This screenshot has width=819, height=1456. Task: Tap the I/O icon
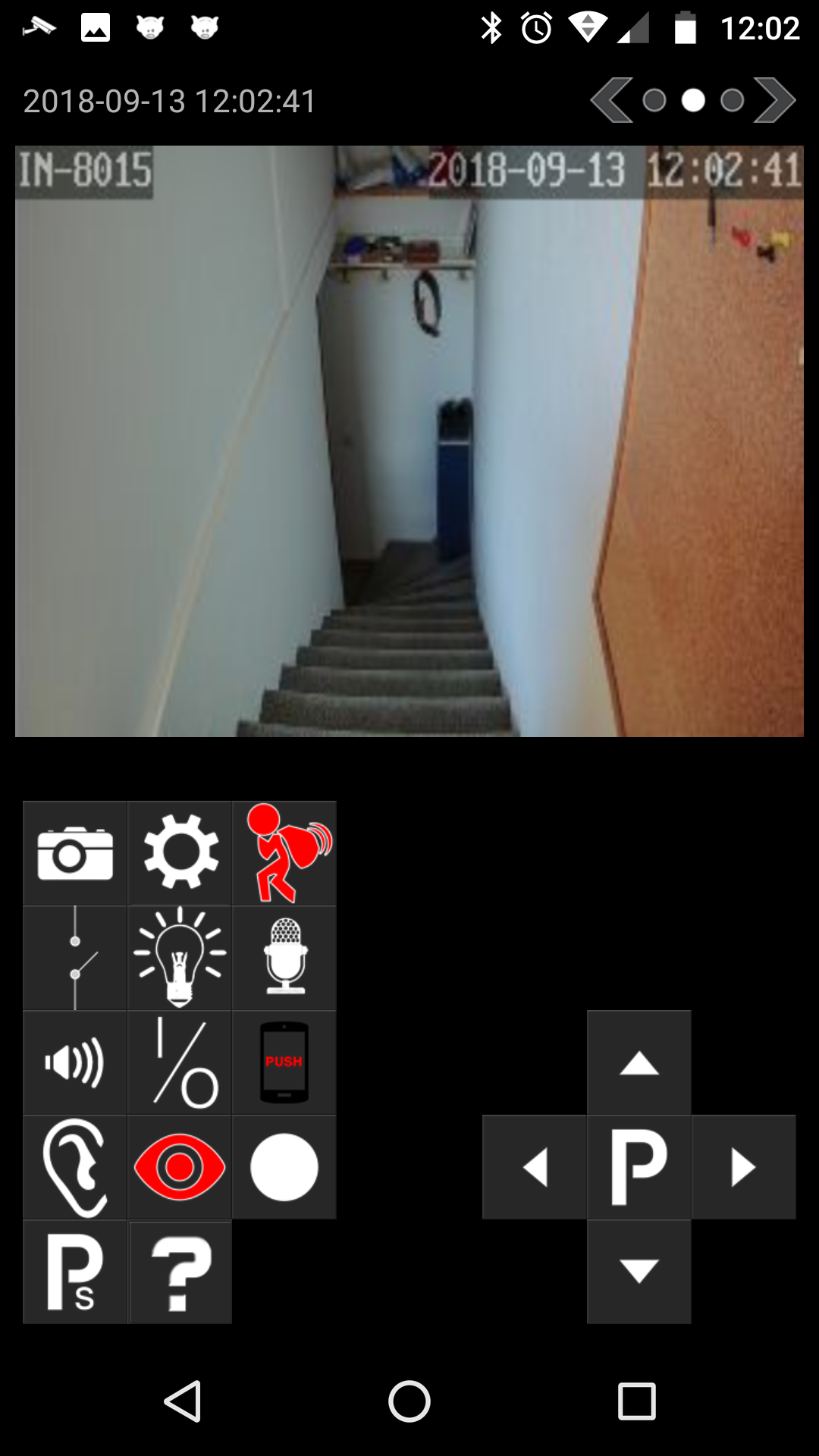[180, 1062]
